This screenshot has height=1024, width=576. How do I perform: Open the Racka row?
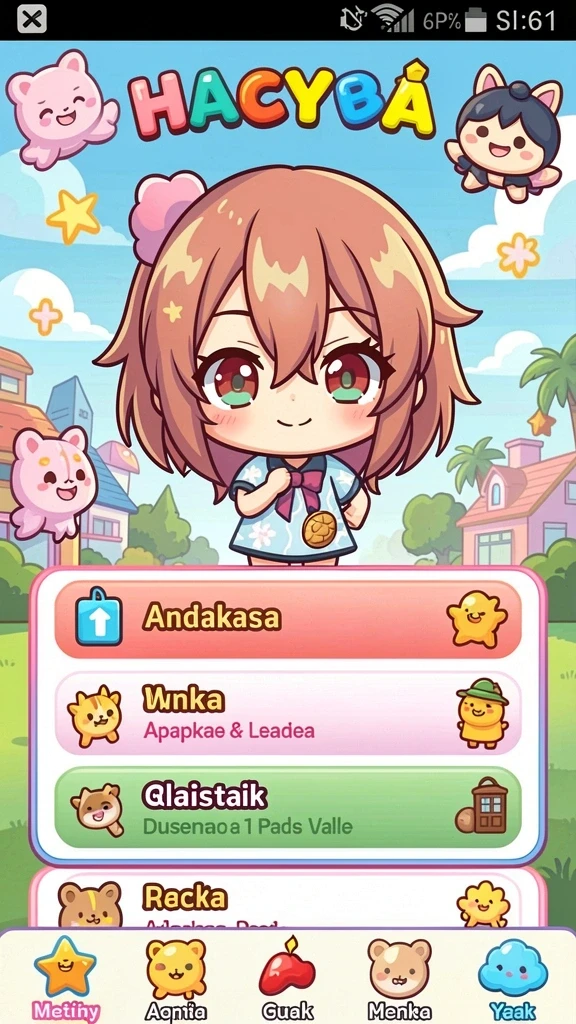[288, 901]
